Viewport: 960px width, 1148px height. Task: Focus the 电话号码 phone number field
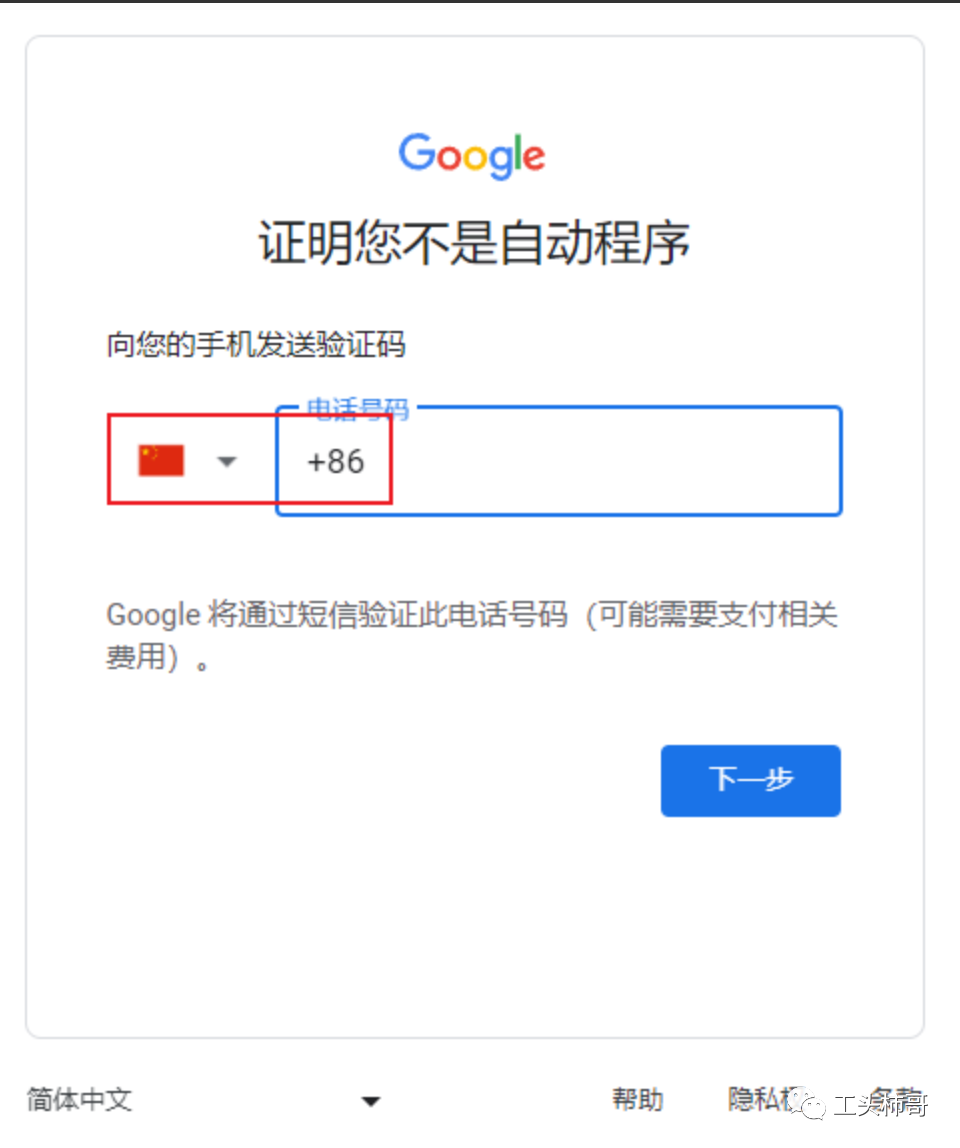pyautogui.click(x=600, y=461)
